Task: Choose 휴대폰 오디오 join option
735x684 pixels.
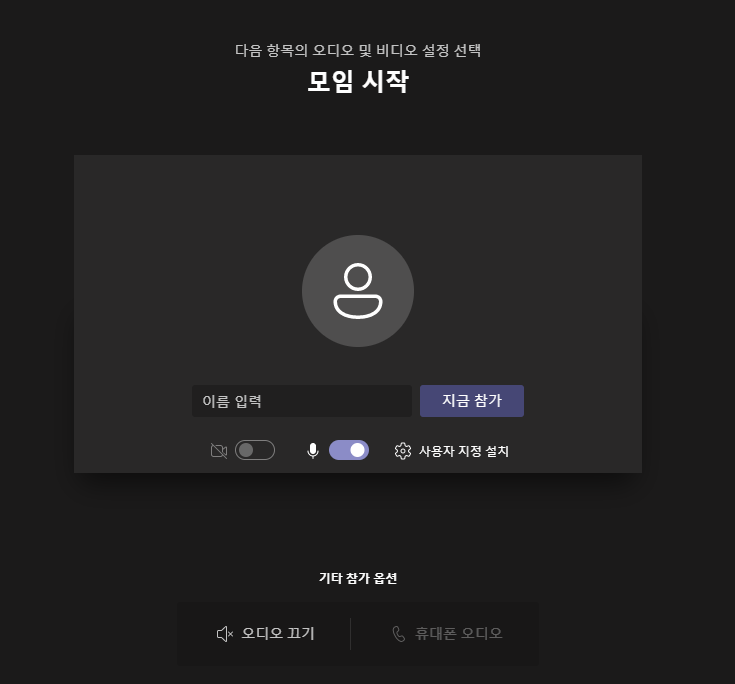Action: [x=447, y=634]
